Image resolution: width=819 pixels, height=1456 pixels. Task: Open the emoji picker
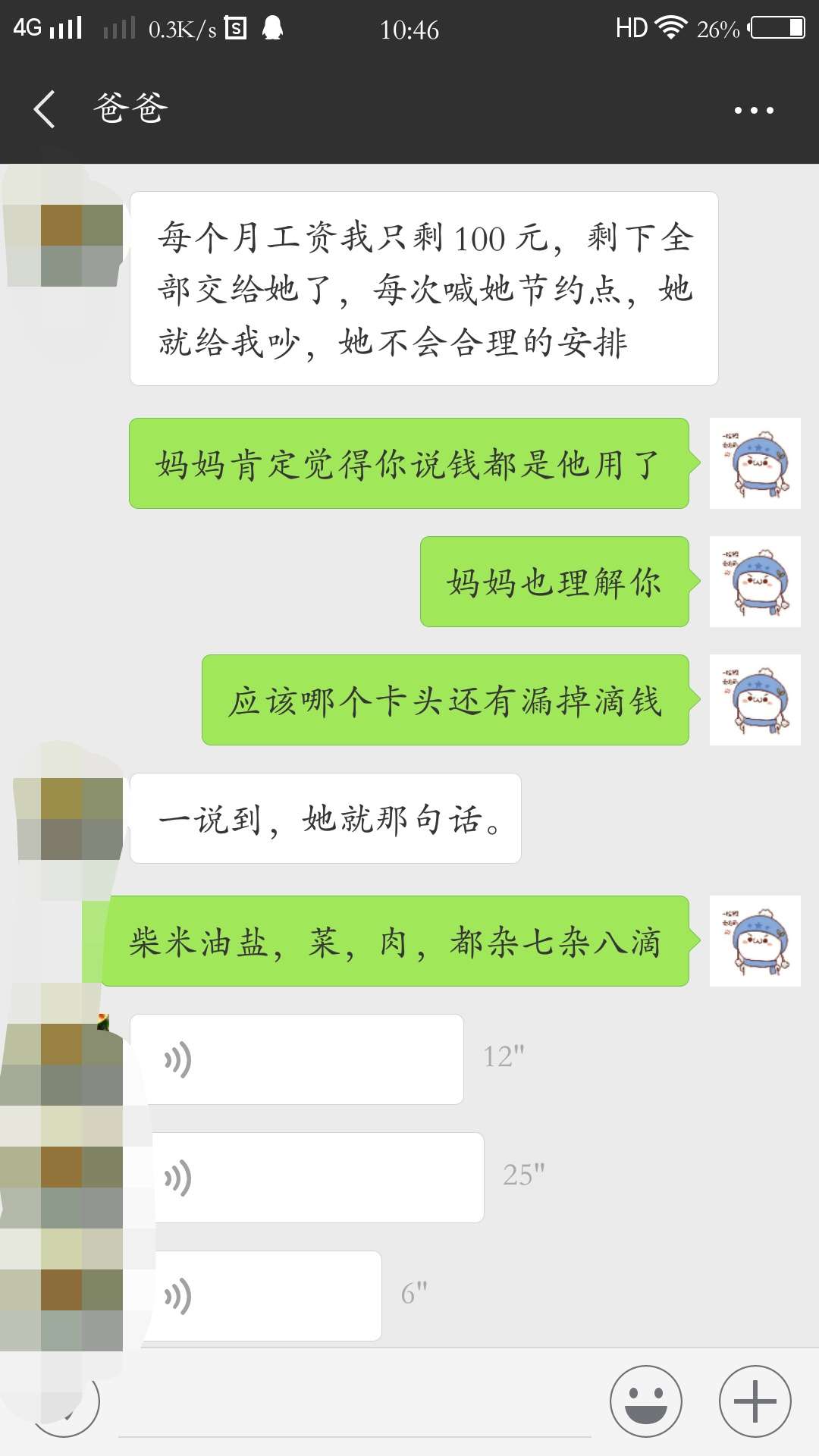coord(646,1402)
